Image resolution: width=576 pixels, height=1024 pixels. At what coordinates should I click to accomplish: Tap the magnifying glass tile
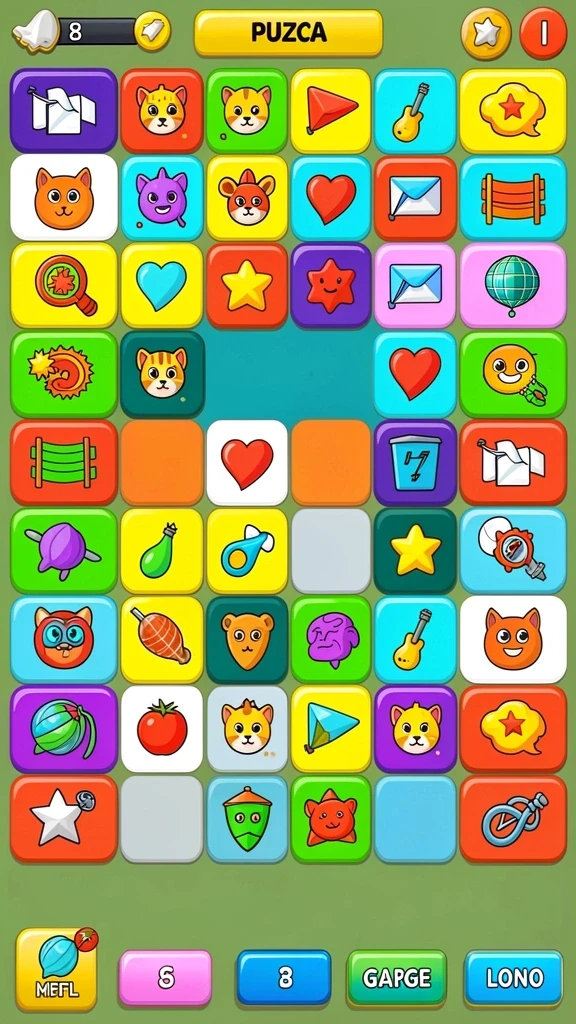point(64,285)
